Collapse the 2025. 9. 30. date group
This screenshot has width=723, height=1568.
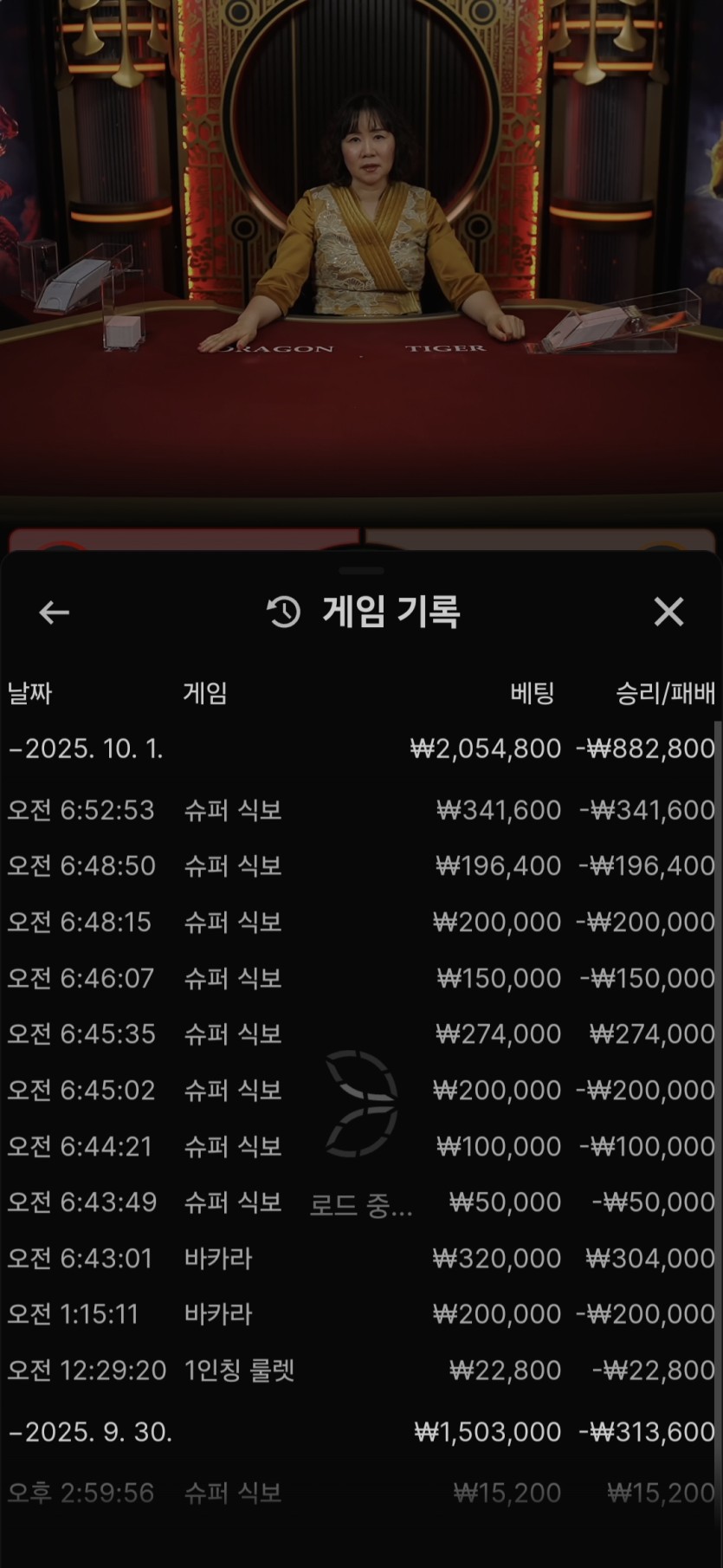click(91, 1432)
